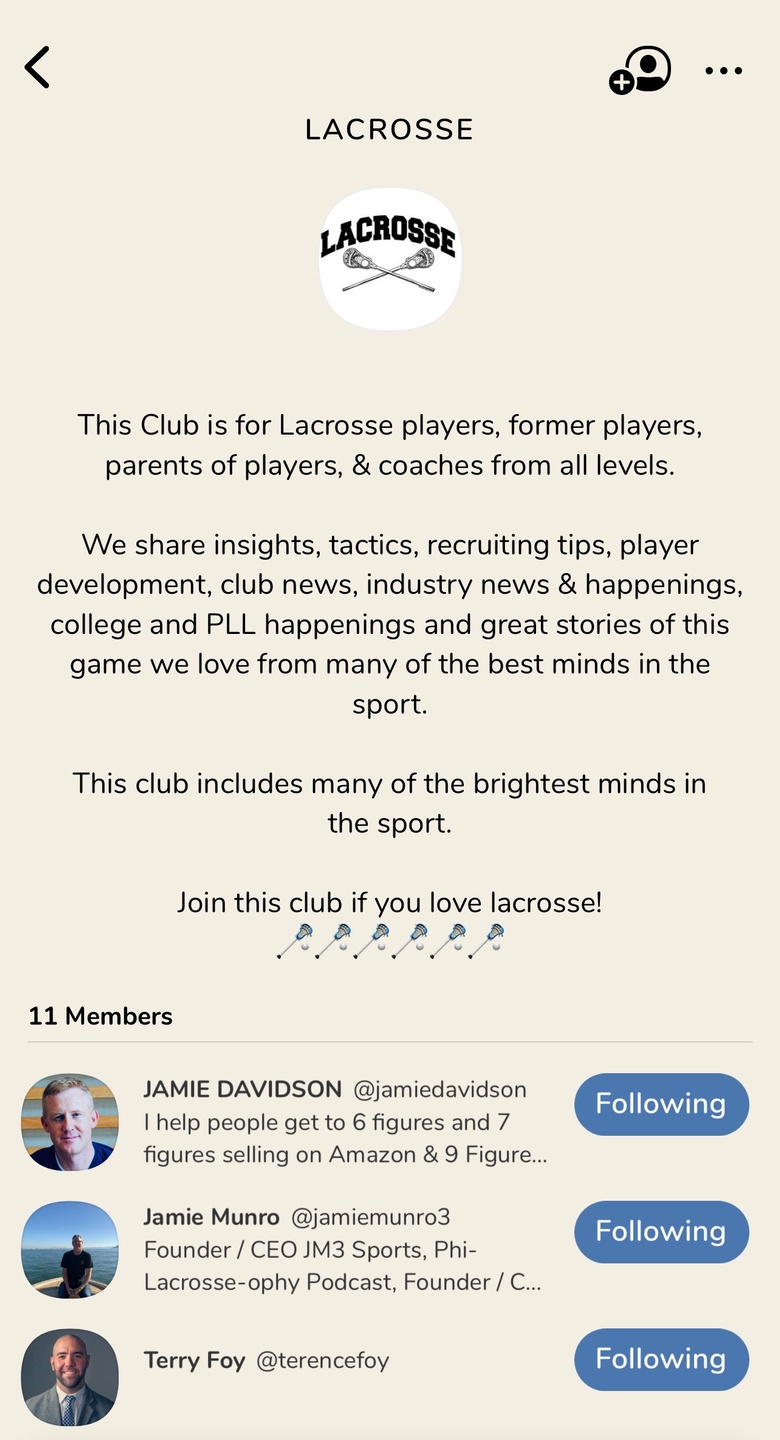Open the three-dot overflow menu
This screenshot has height=1440, width=780.
[723, 71]
